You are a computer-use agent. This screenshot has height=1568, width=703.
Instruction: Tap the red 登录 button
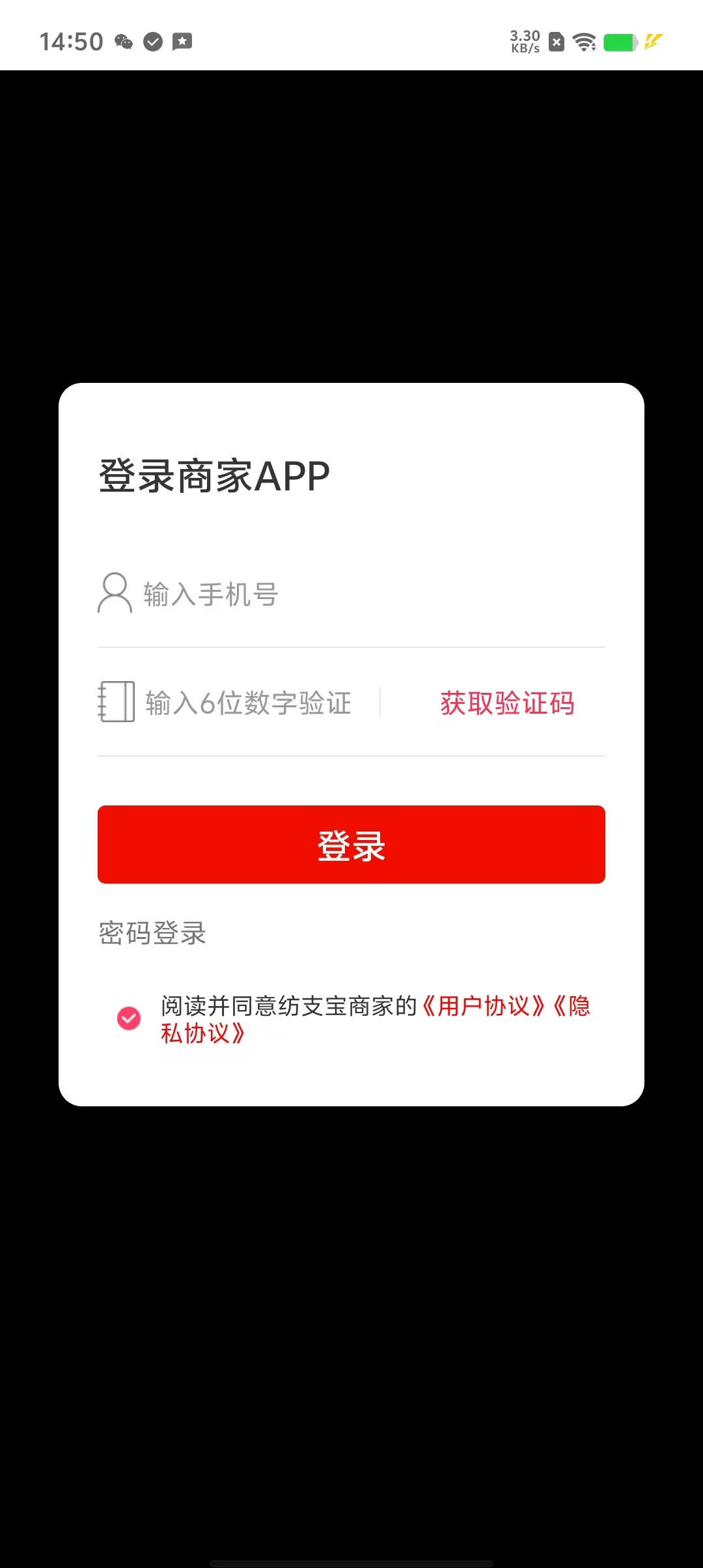click(x=351, y=845)
